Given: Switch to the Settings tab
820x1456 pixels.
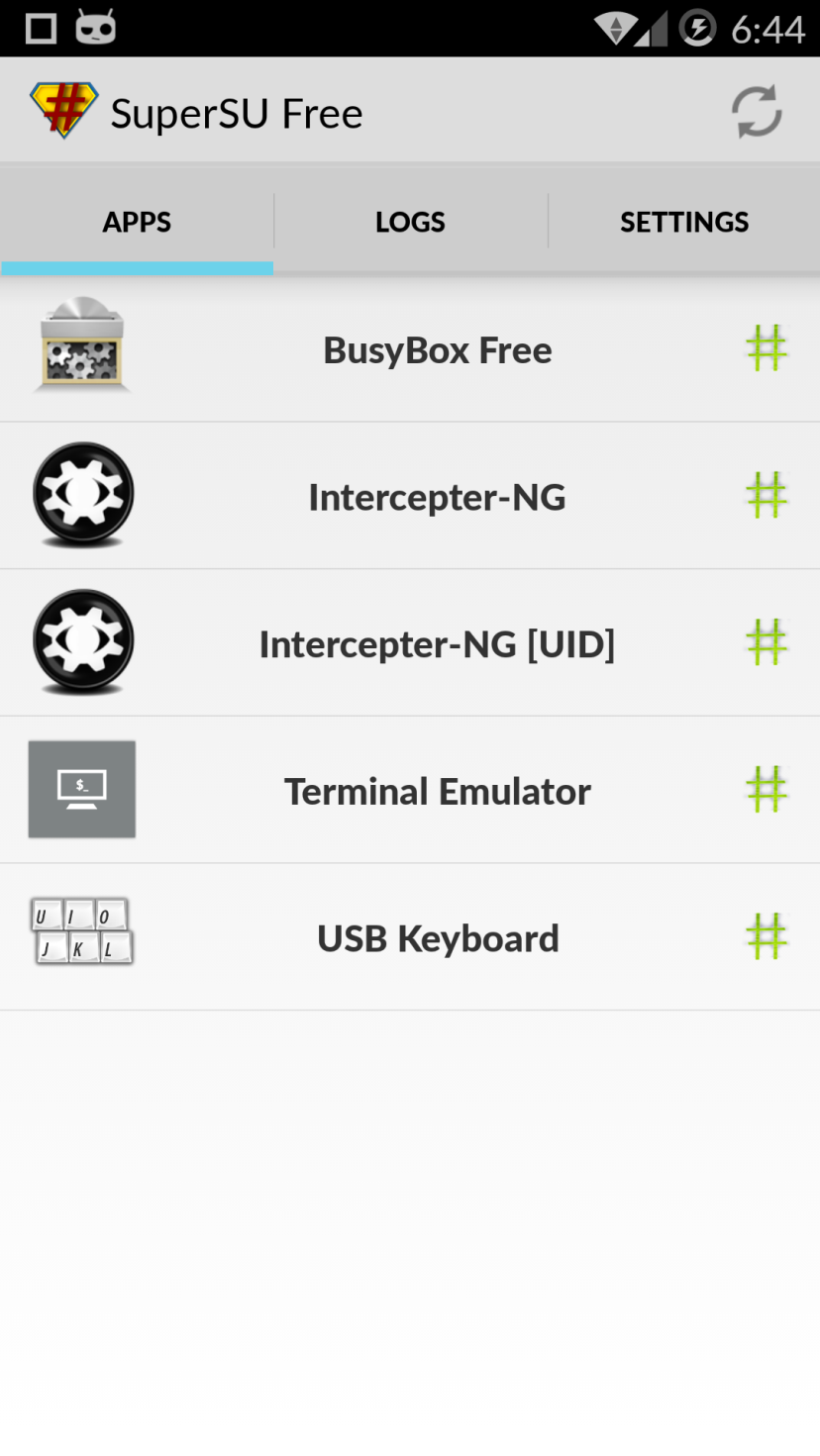Looking at the screenshot, I should click(684, 221).
